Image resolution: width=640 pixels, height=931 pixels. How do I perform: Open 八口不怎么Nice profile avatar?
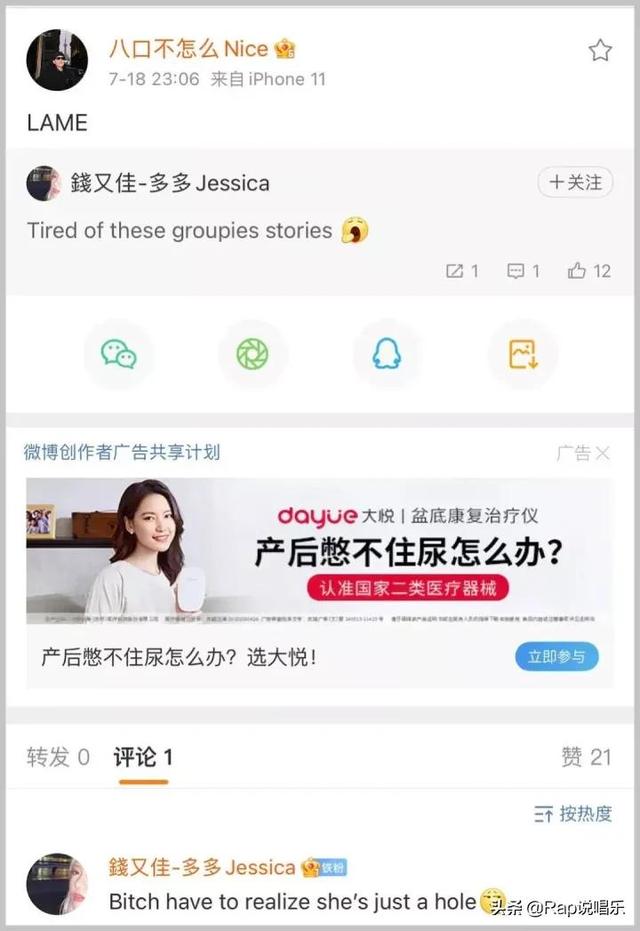pyautogui.click(x=57, y=60)
